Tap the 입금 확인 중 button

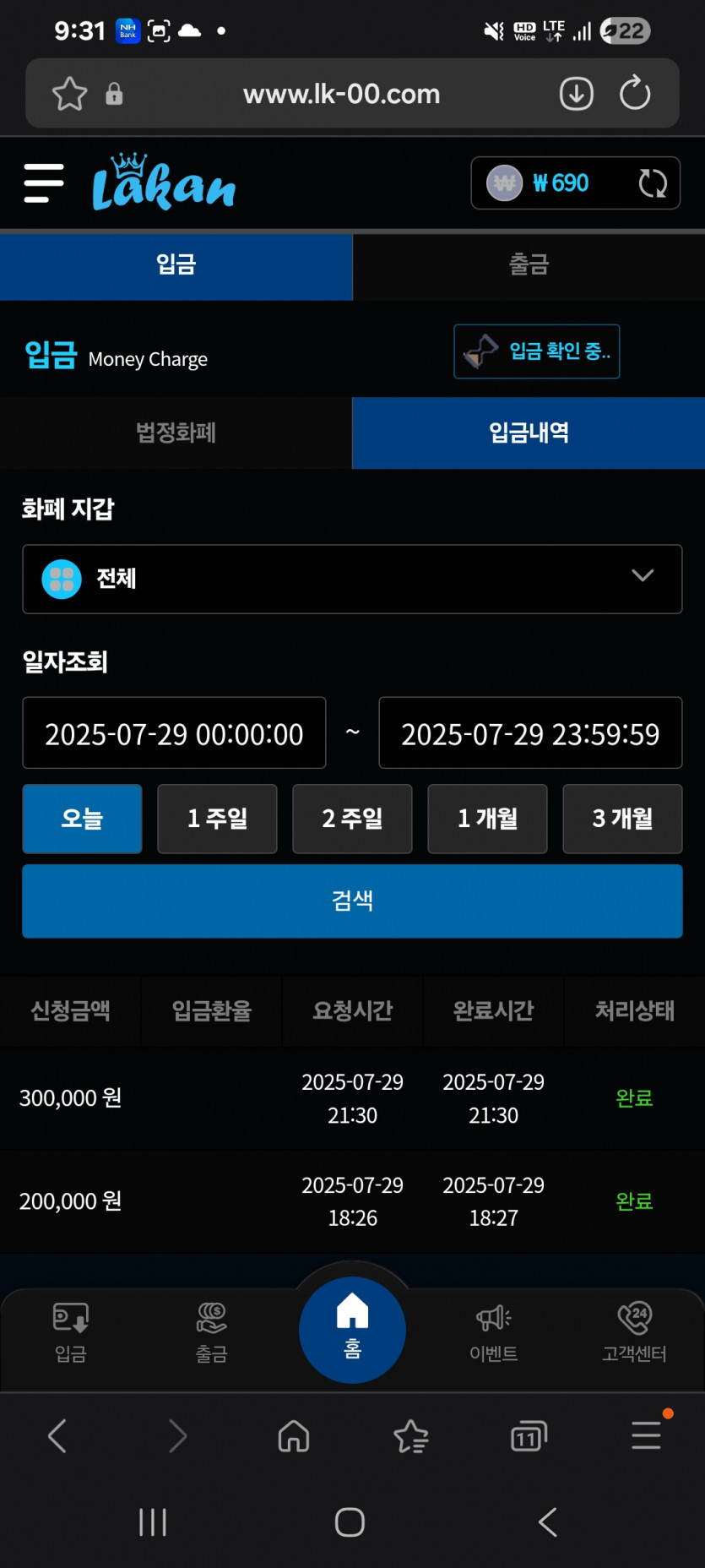coord(537,351)
